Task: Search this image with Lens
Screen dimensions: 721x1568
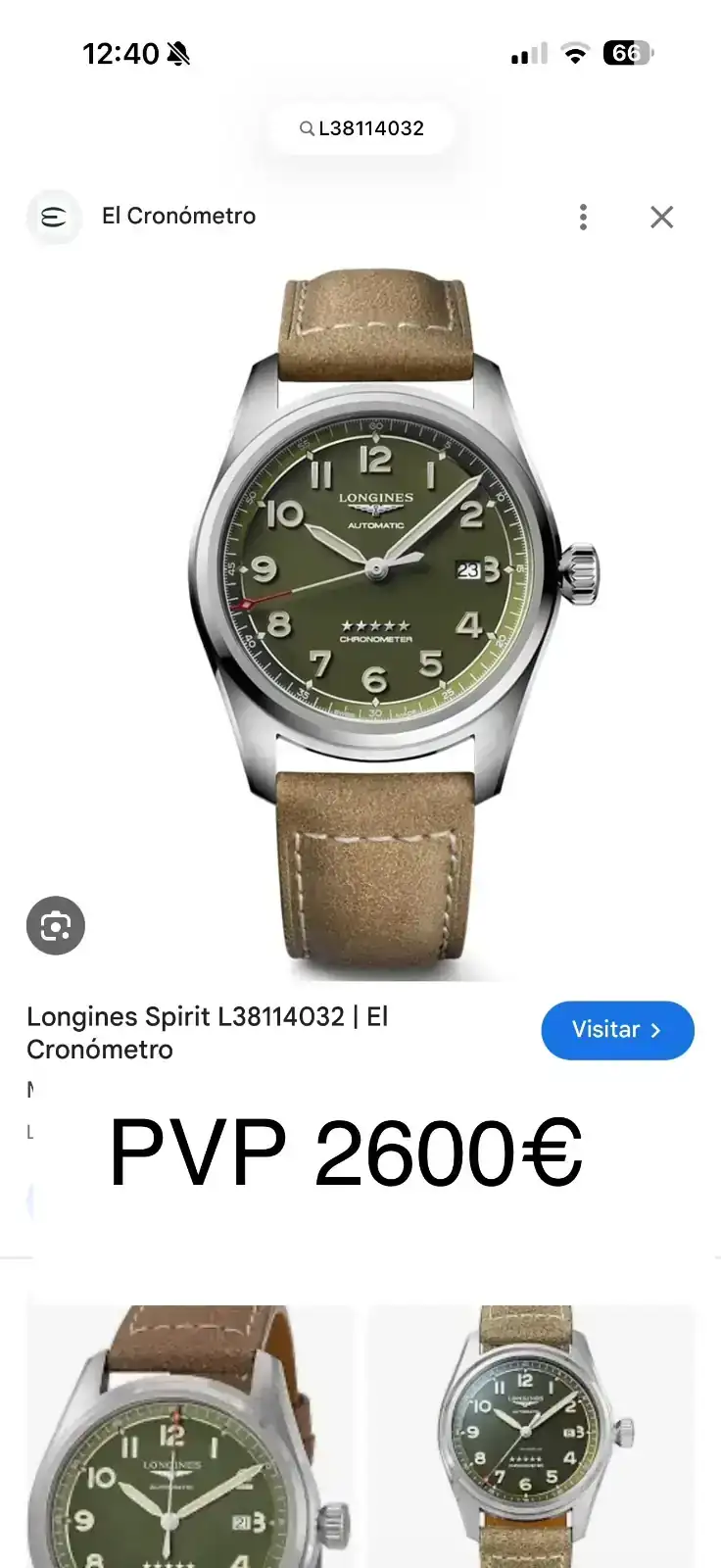Action: click(56, 925)
